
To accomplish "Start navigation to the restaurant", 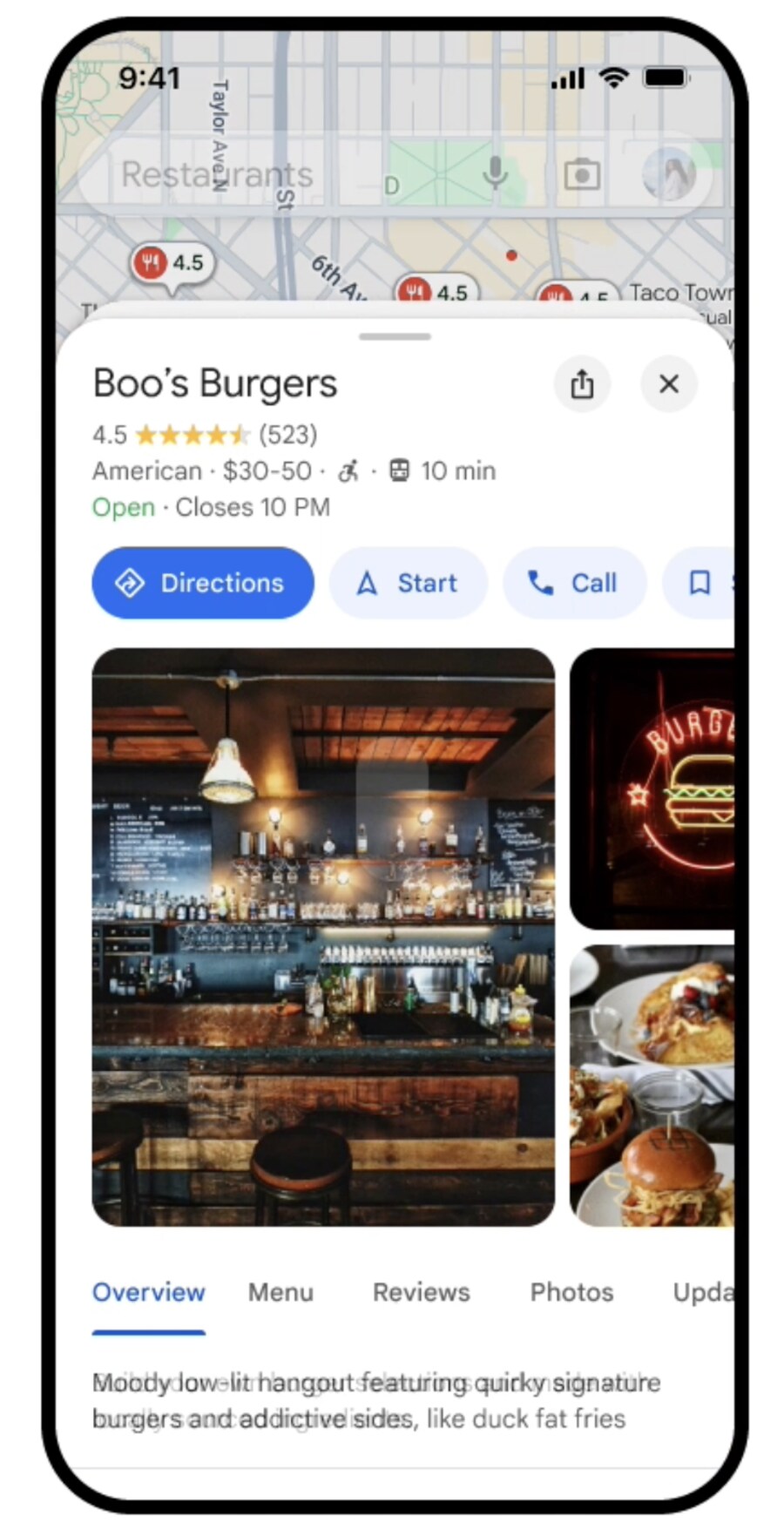I will pyautogui.click(x=408, y=583).
